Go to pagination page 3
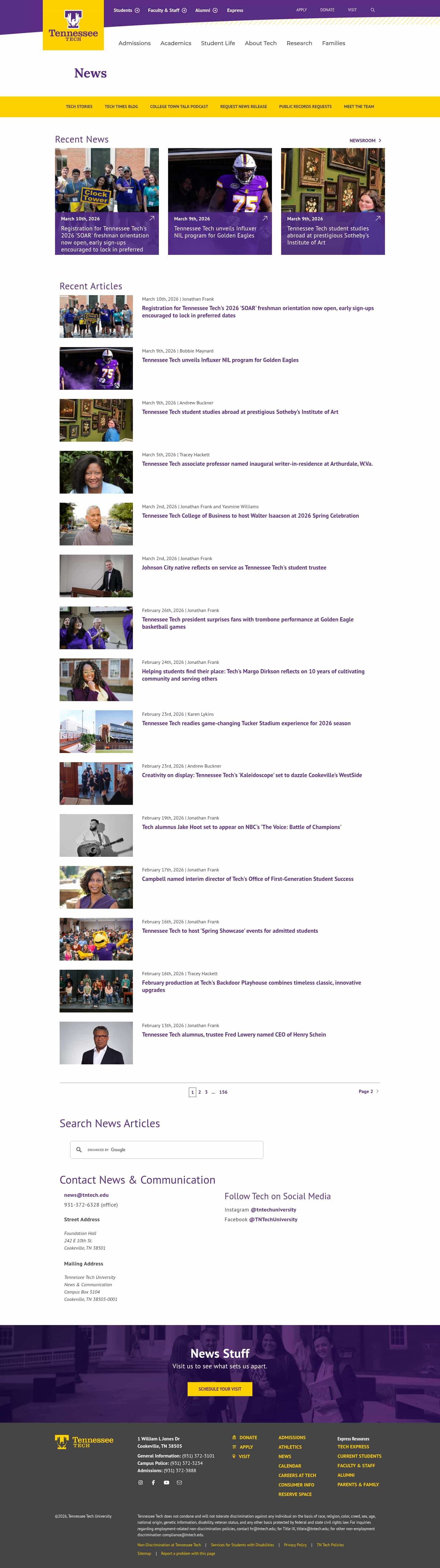The height and width of the screenshot is (1568, 440). (206, 1092)
